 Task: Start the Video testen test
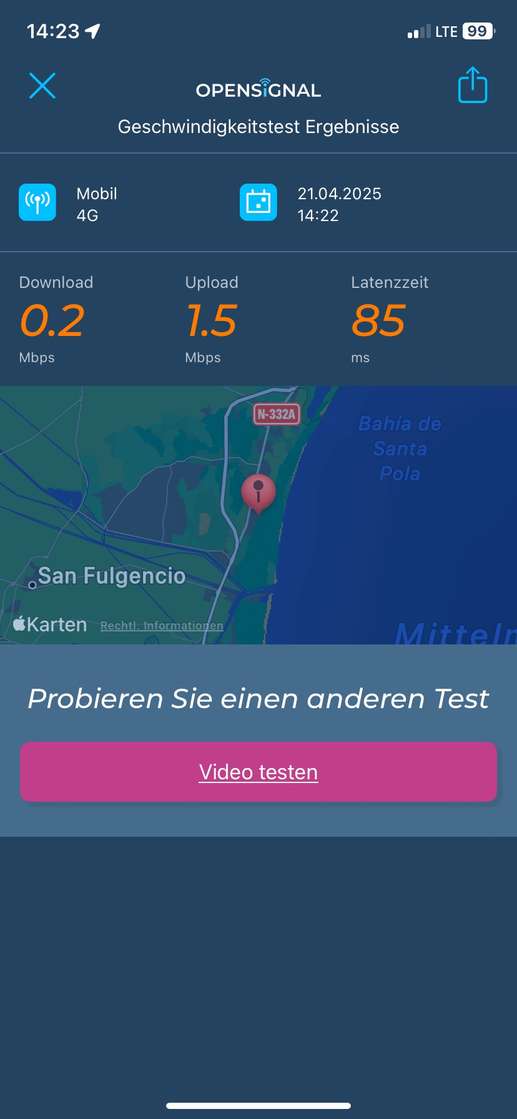[x=258, y=772]
